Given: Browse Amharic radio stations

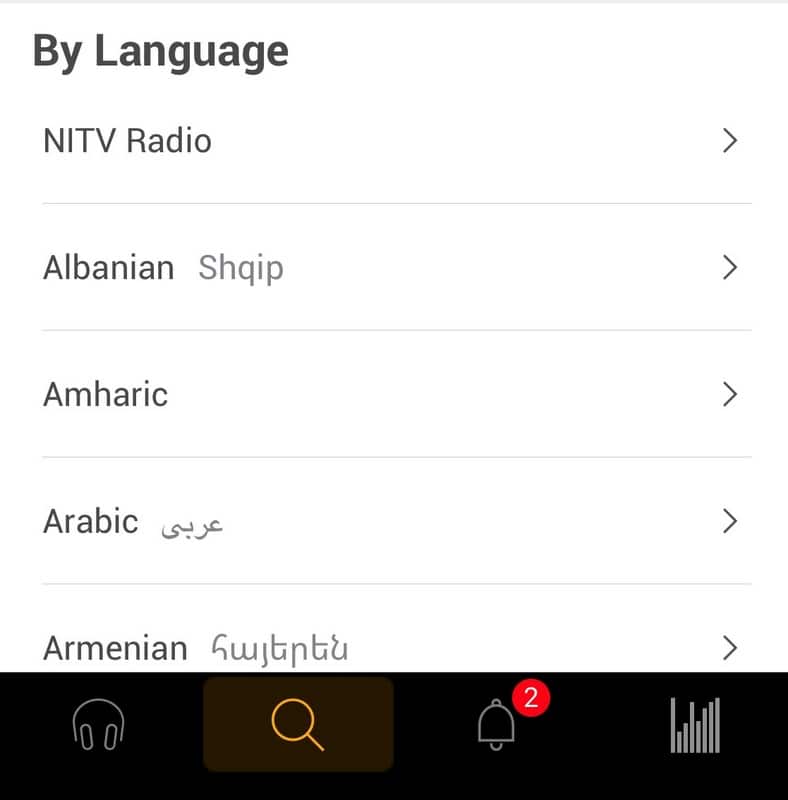Looking at the screenshot, I should (x=104, y=394).
